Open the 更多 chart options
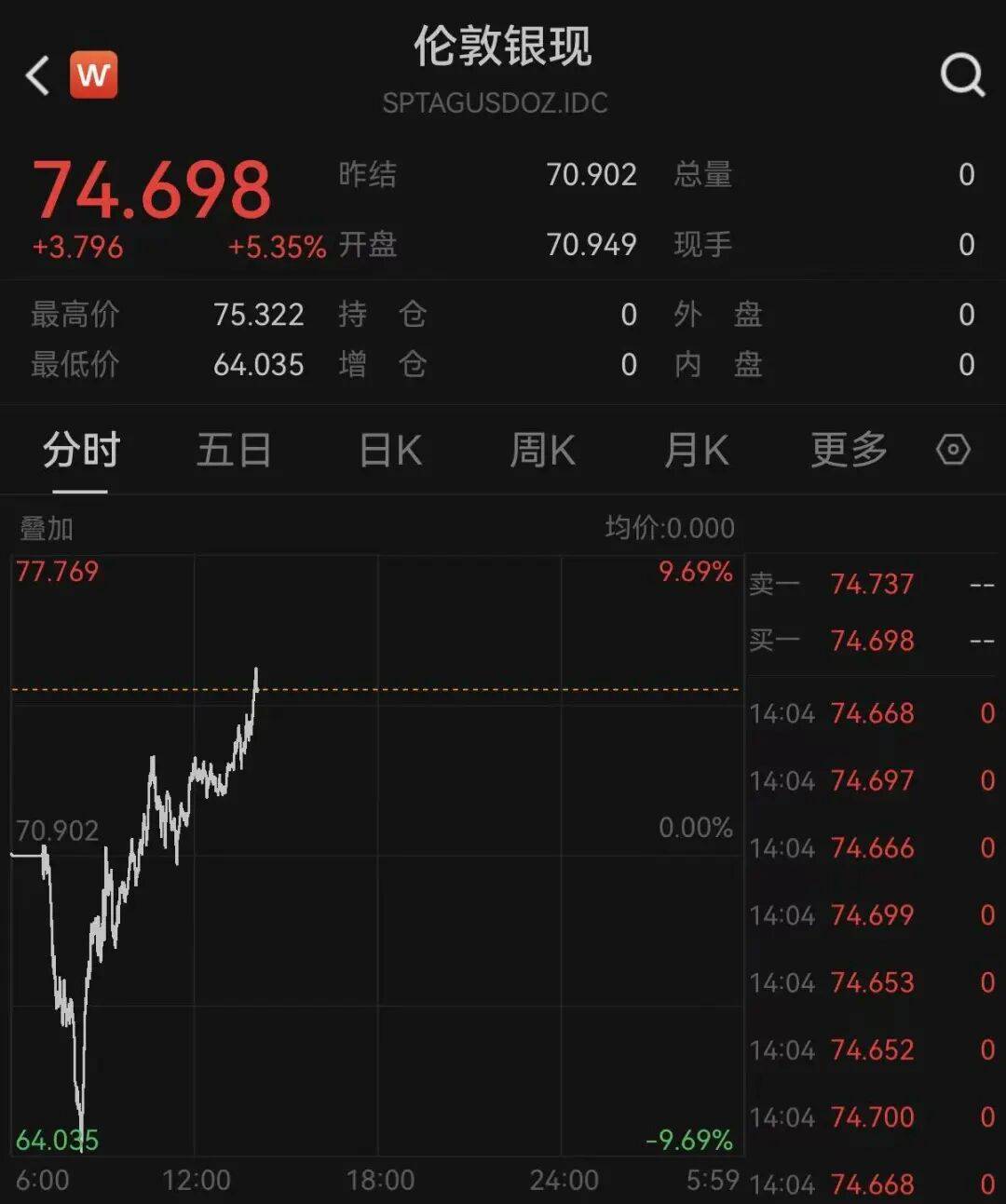Image resolution: width=1006 pixels, height=1204 pixels. coord(849,451)
